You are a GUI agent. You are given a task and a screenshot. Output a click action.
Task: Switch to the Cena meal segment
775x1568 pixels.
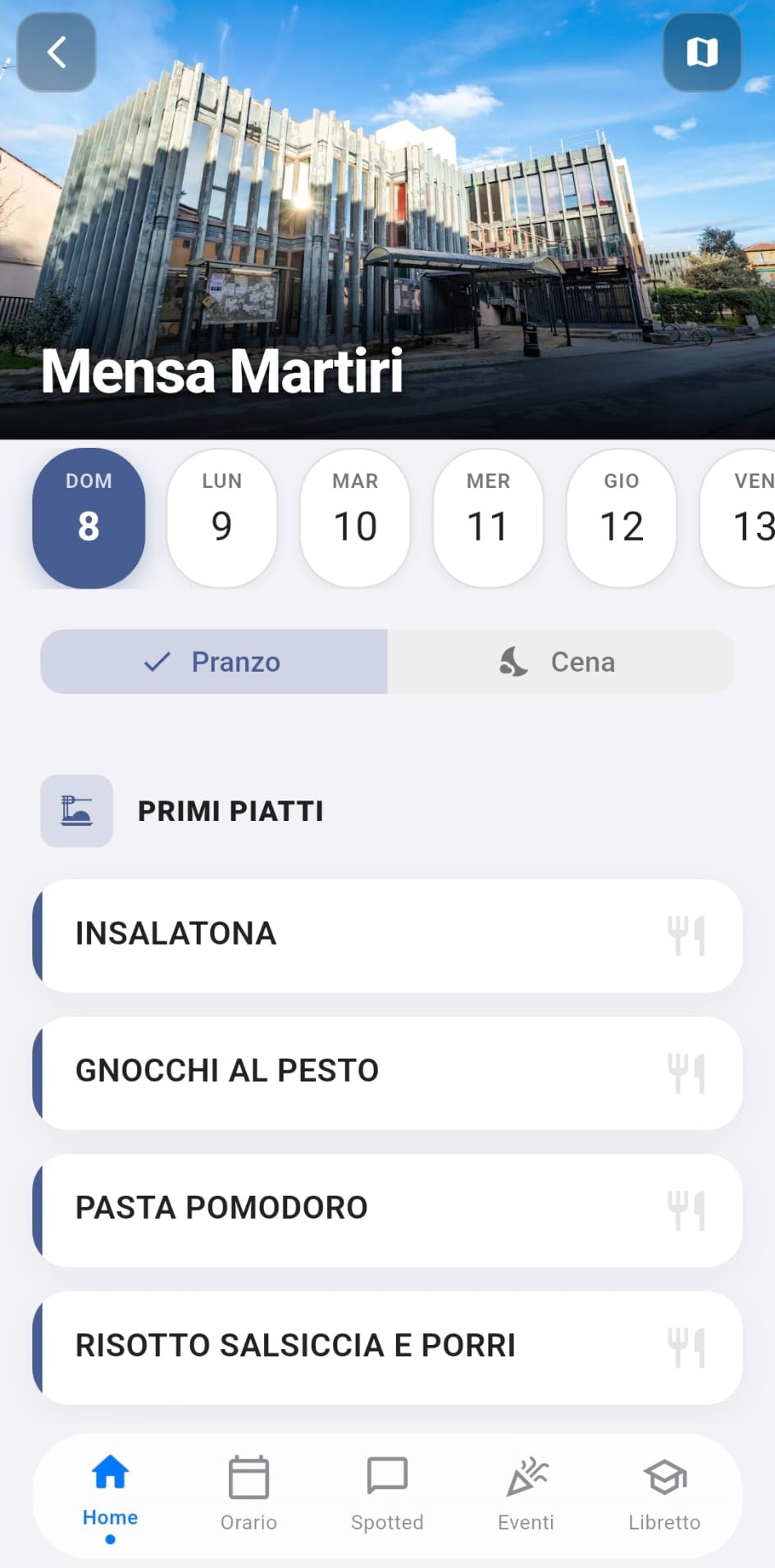[x=560, y=662]
